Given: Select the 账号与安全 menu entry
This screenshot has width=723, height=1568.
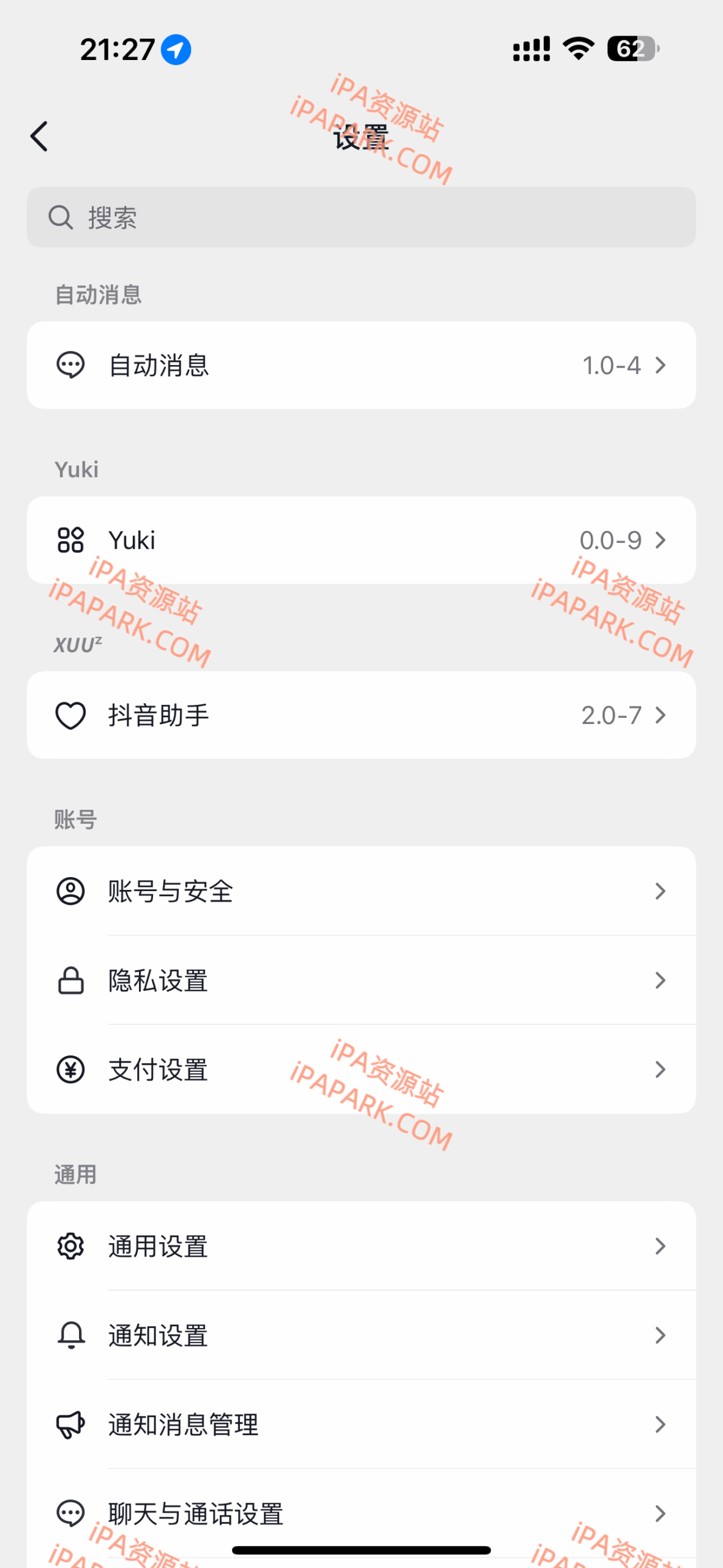Looking at the screenshot, I should 361,892.
